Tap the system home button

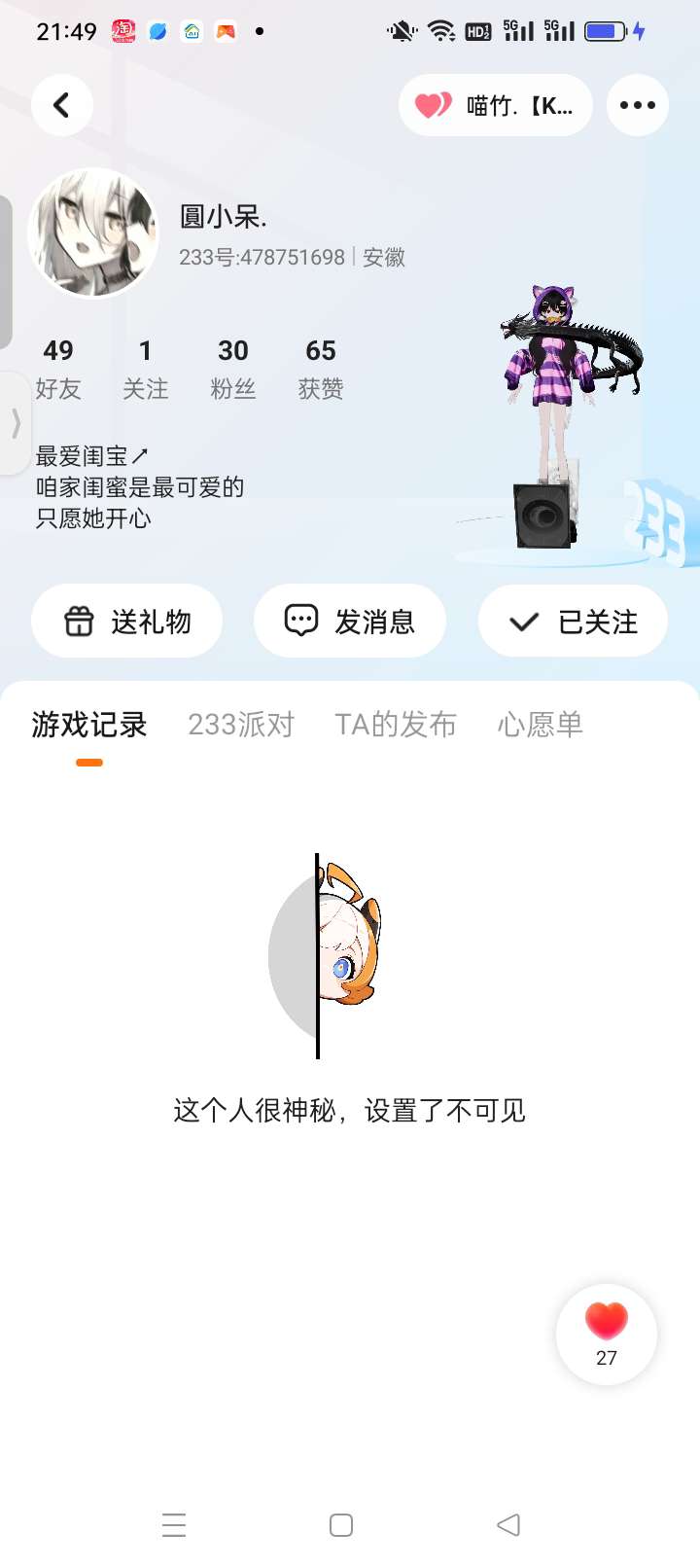(x=341, y=1525)
